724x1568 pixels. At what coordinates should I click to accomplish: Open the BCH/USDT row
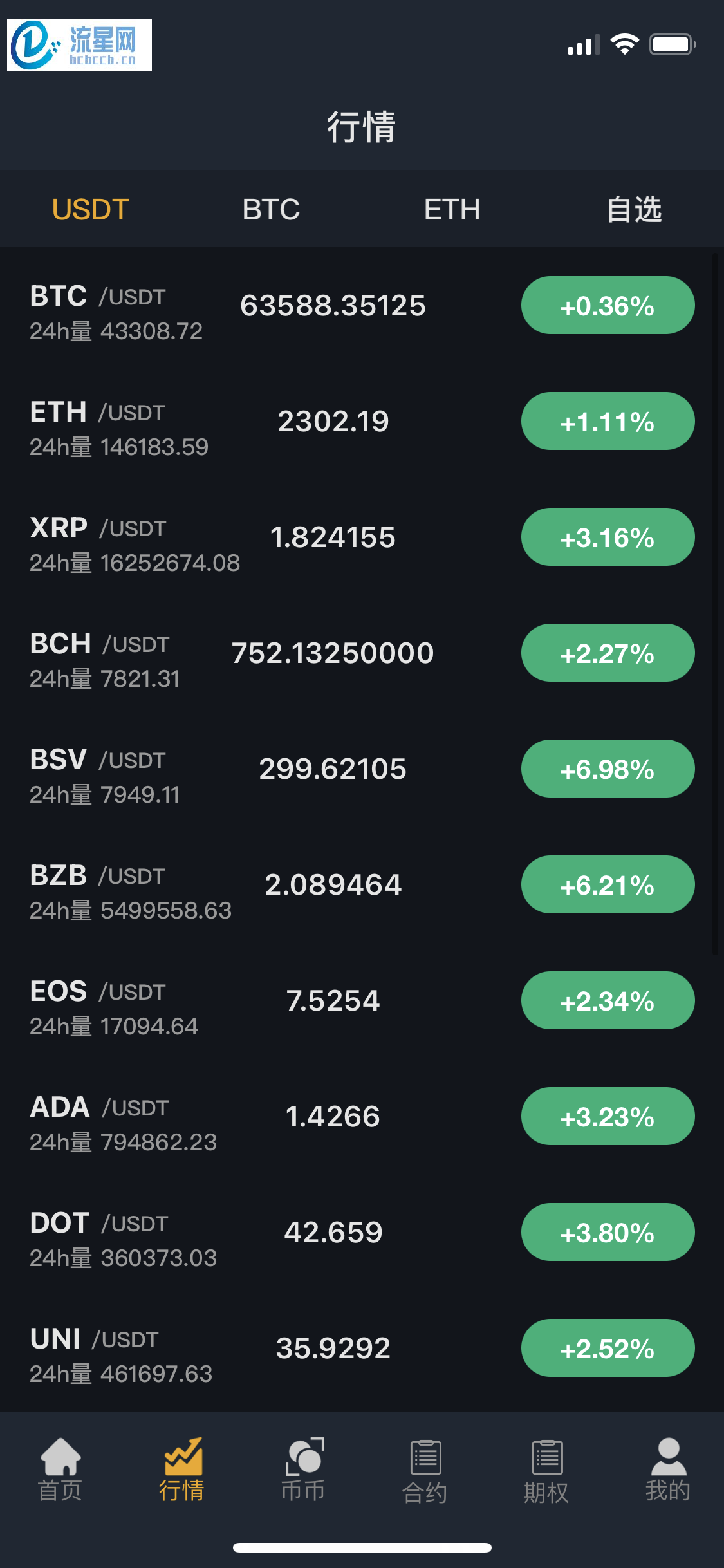coord(362,653)
